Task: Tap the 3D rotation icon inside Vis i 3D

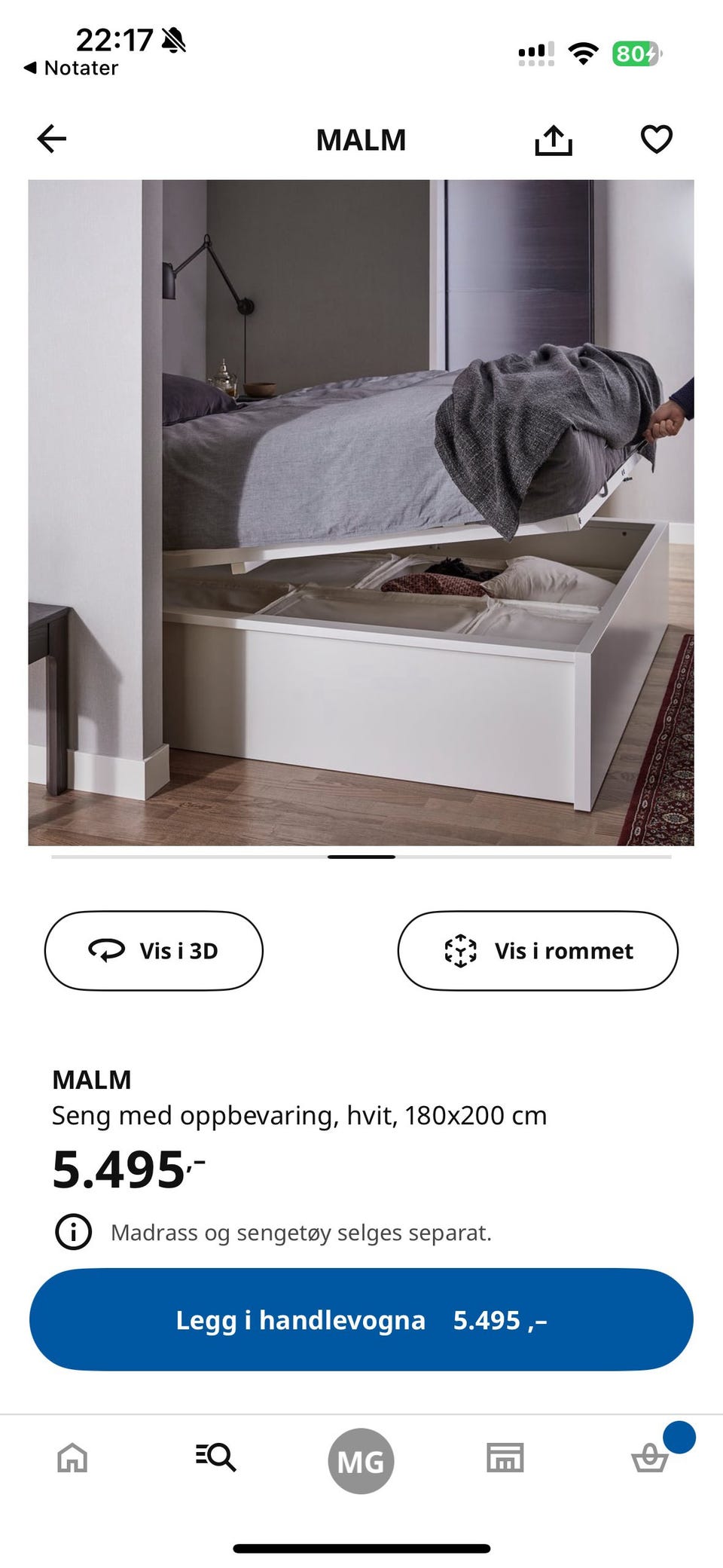Action: click(x=107, y=951)
